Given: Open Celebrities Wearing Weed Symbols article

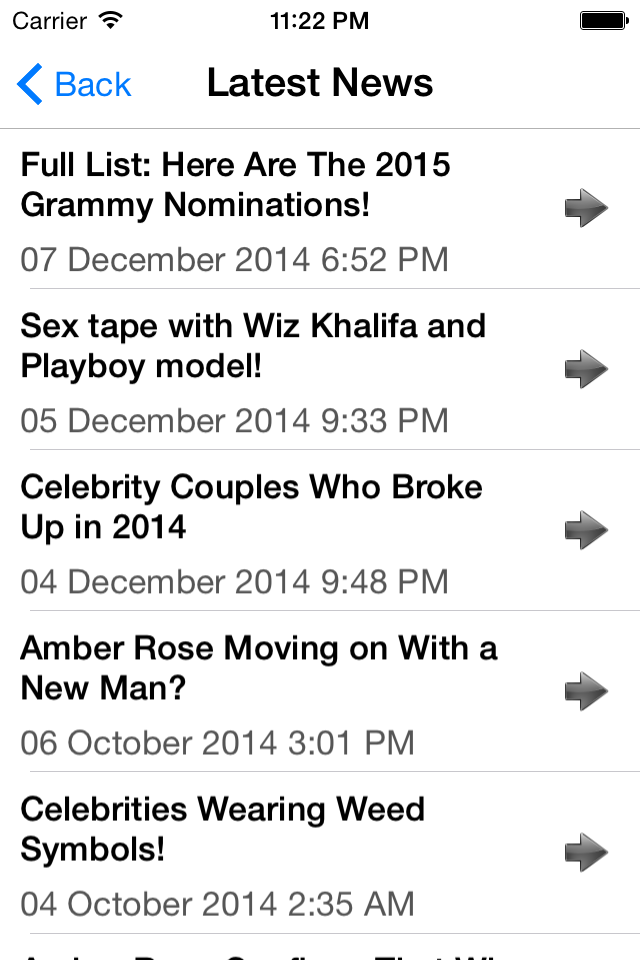Looking at the screenshot, I should click(x=320, y=852).
